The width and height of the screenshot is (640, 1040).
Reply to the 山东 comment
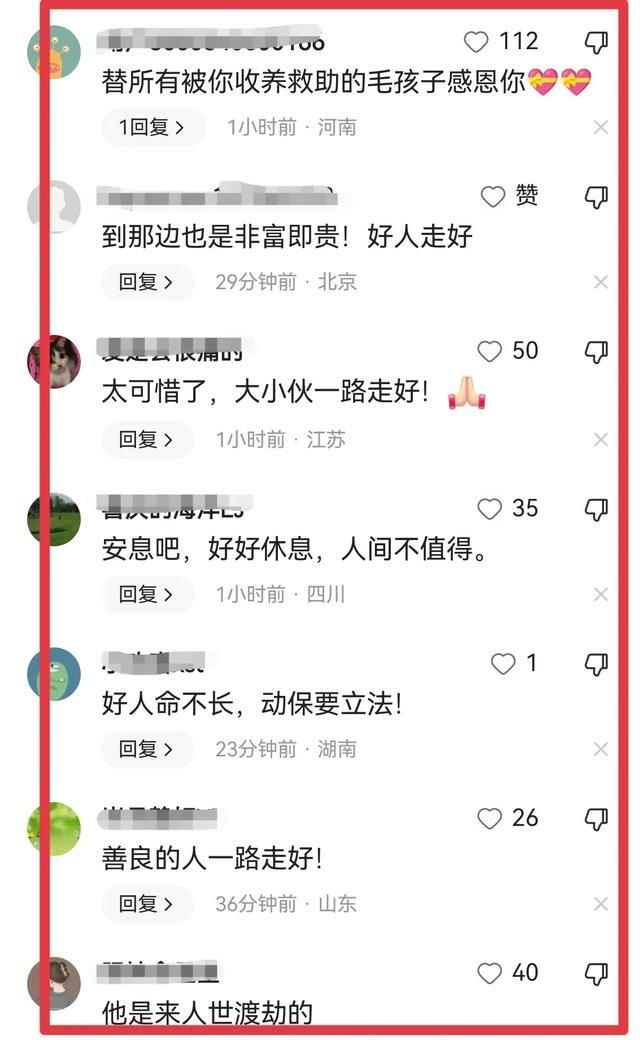[x=146, y=905]
